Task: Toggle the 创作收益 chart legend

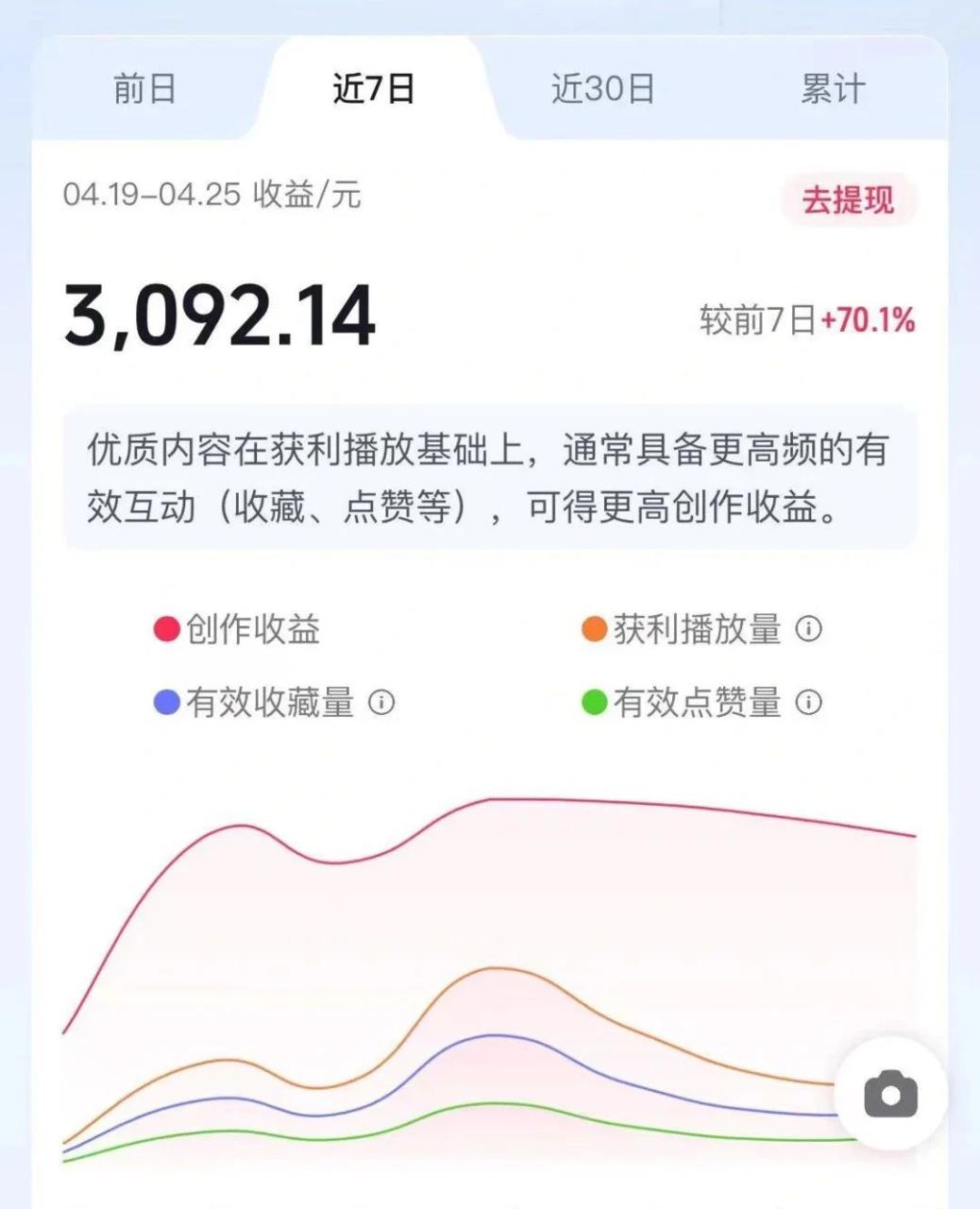Action: coord(238,629)
